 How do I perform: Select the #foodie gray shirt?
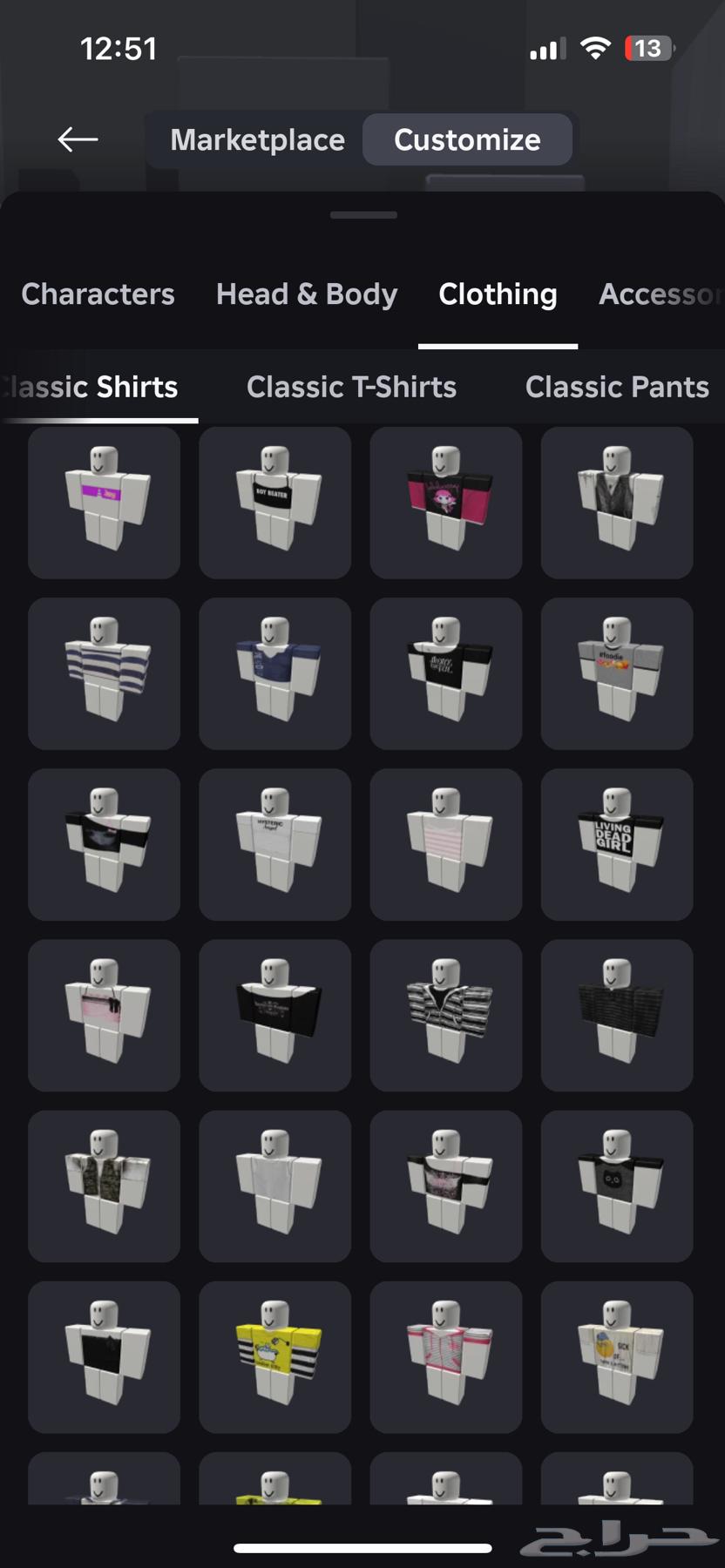[617, 673]
